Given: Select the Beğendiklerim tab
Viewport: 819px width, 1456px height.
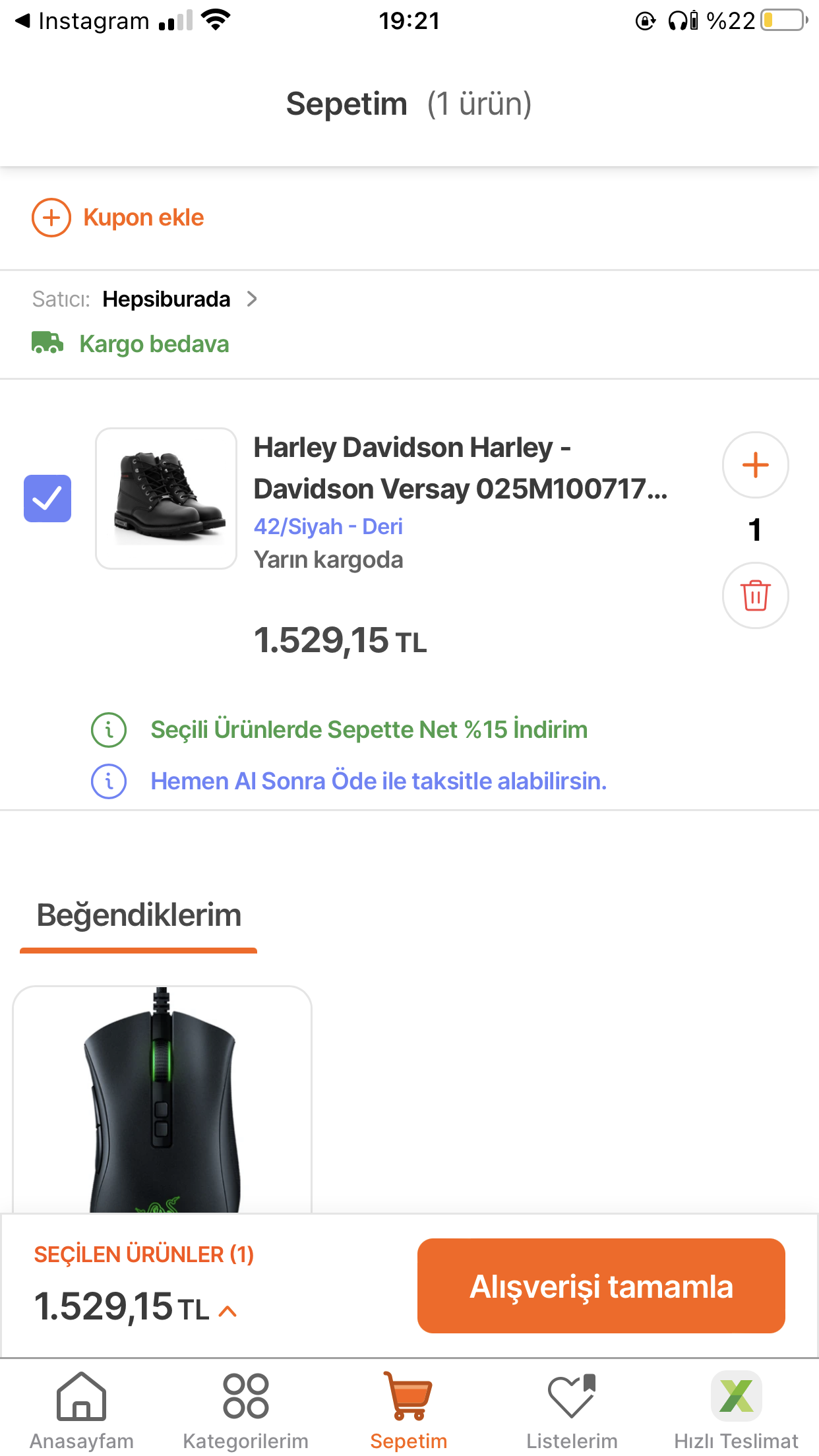Looking at the screenshot, I should pos(138,916).
